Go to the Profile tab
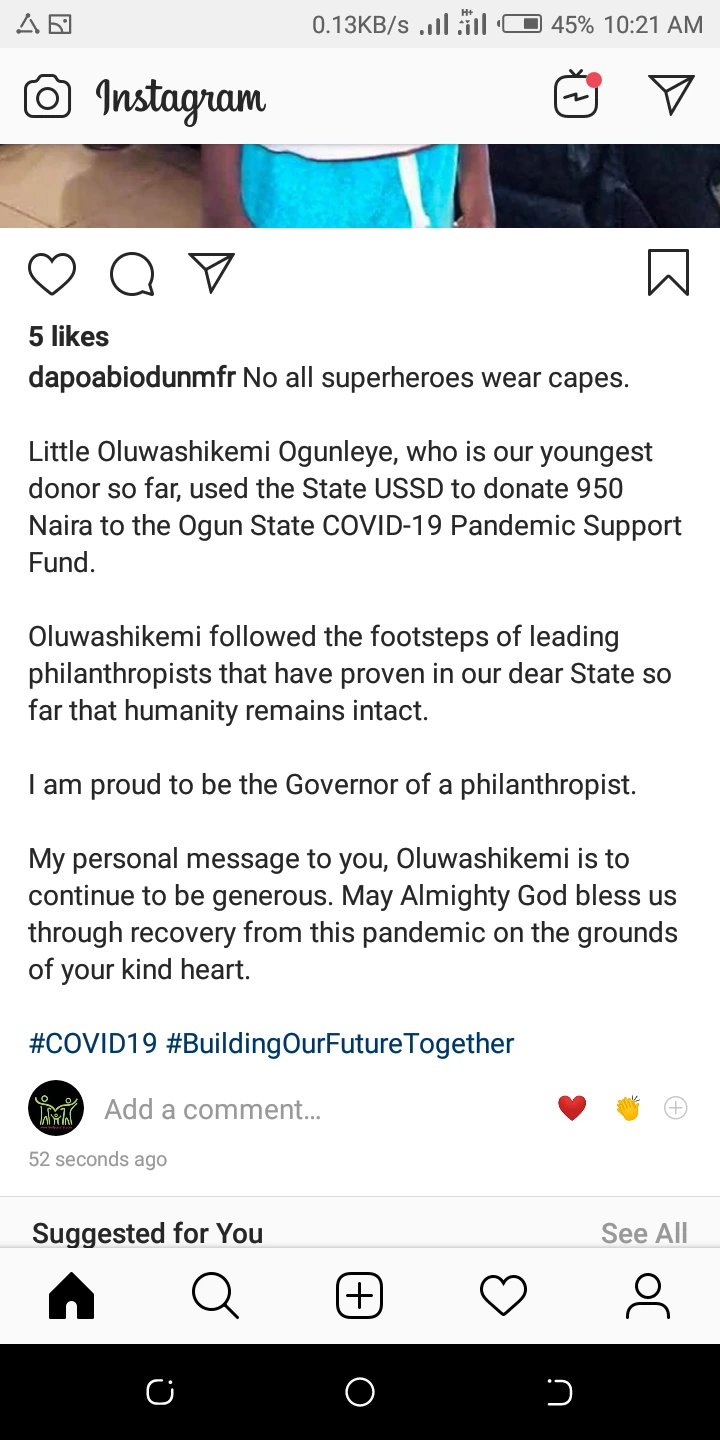Viewport: 720px width, 1440px height. [647, 1296]
